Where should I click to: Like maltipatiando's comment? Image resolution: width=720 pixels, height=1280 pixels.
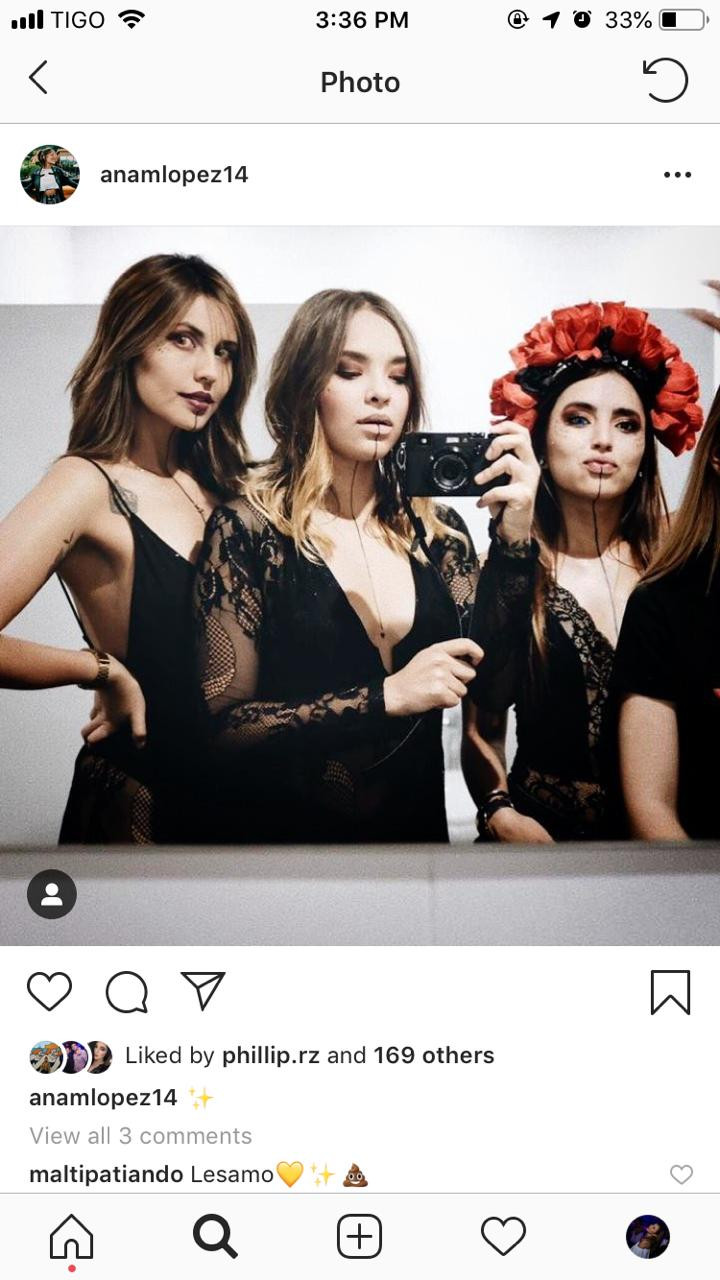(x=681, y=1175)
